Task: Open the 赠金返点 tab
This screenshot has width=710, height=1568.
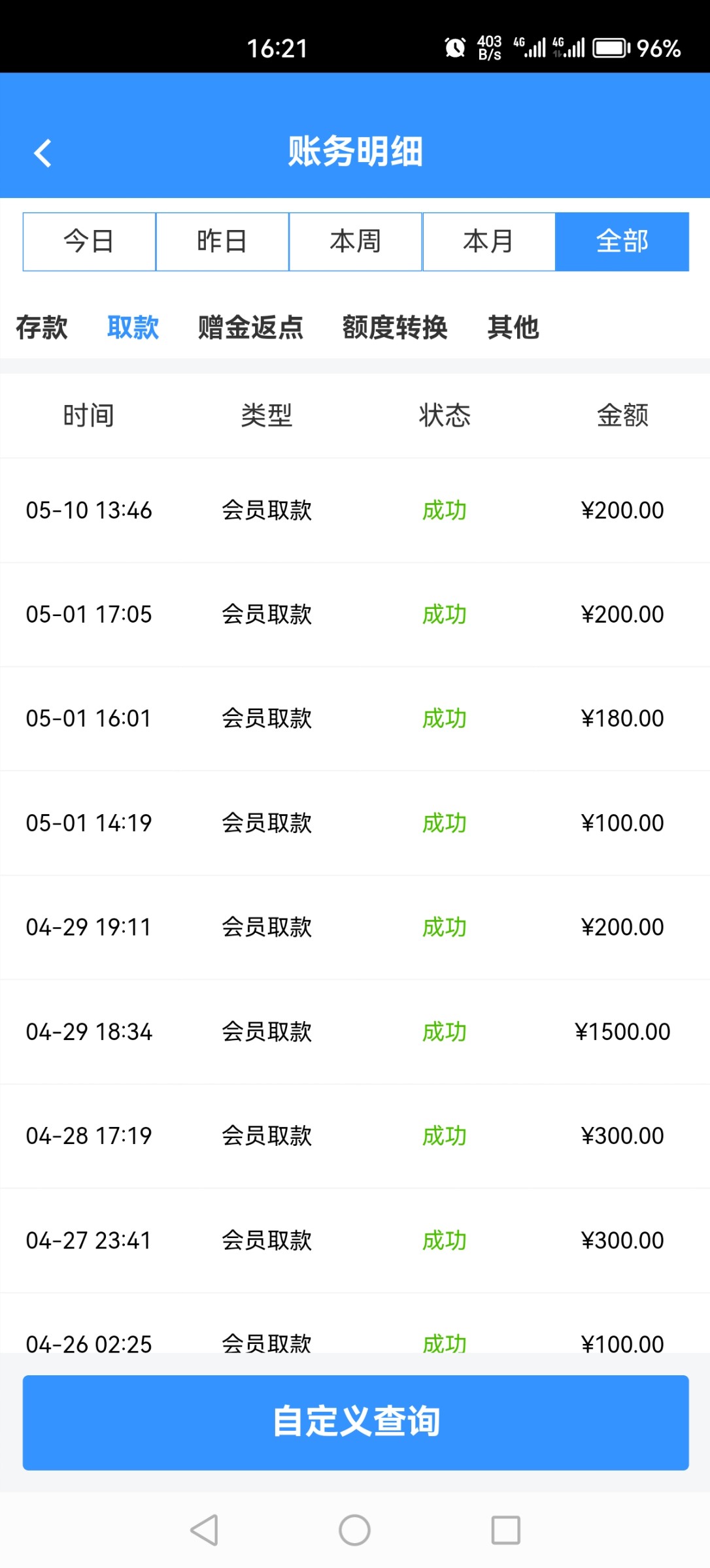Action: pyautogui.click(x=249, y=329)
